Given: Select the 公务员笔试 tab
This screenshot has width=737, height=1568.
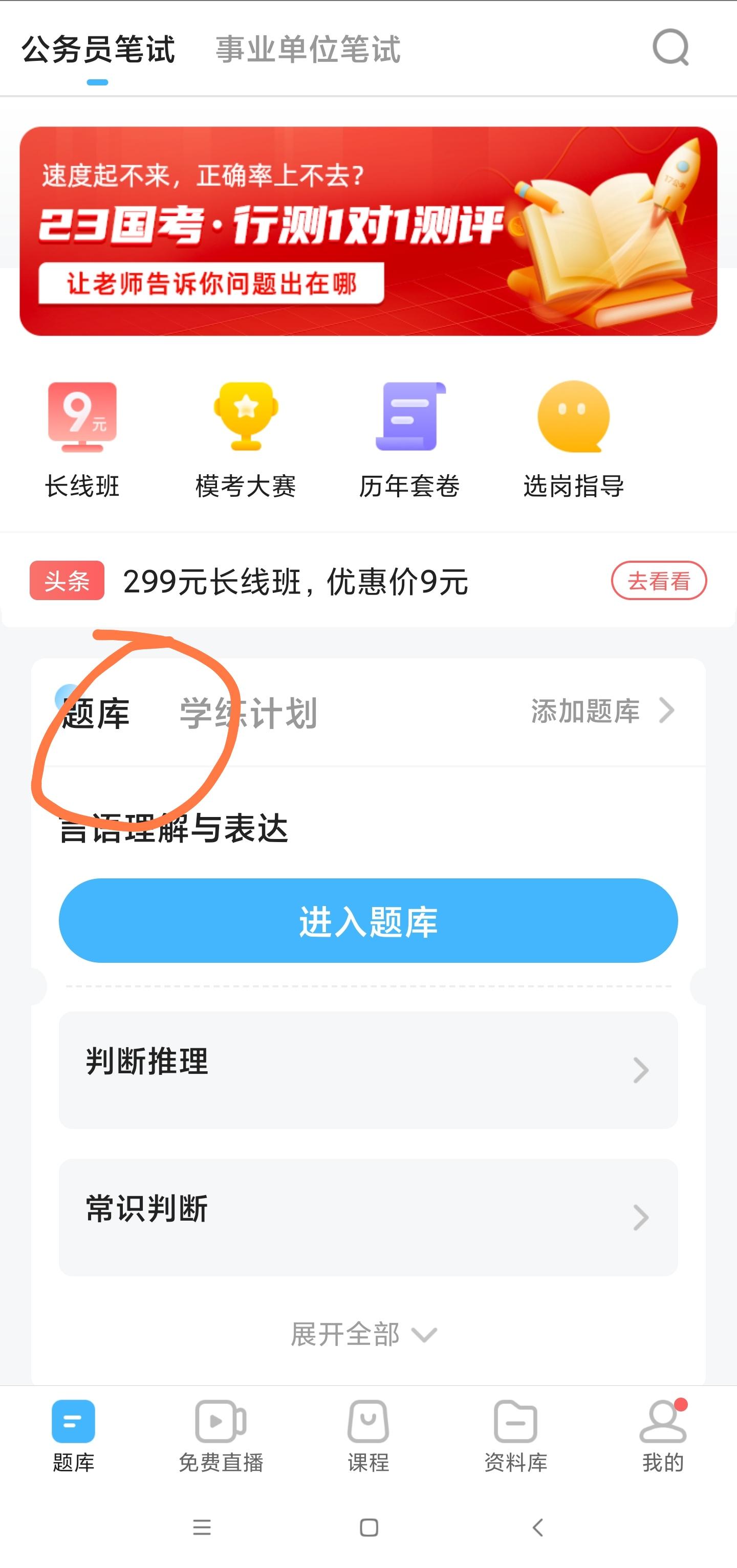Looking at the screenshot, I should click(98, 49).
